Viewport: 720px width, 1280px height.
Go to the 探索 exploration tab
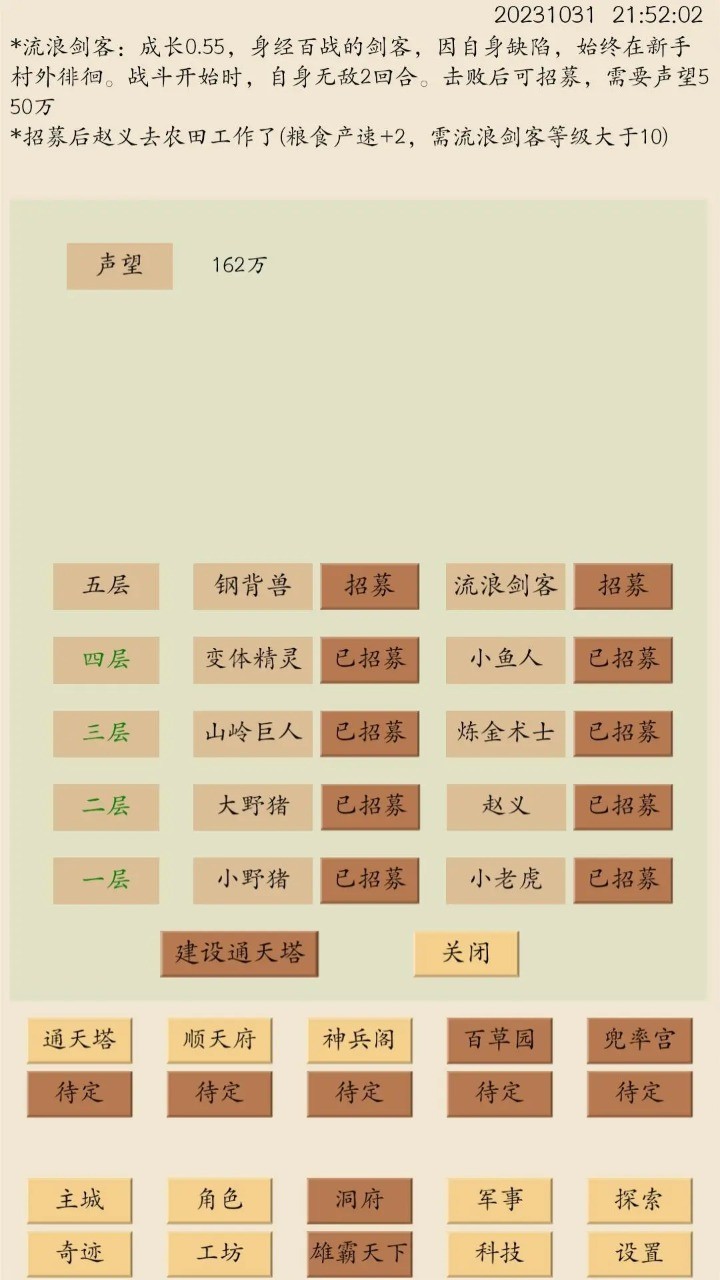[x=639, y=1200]
